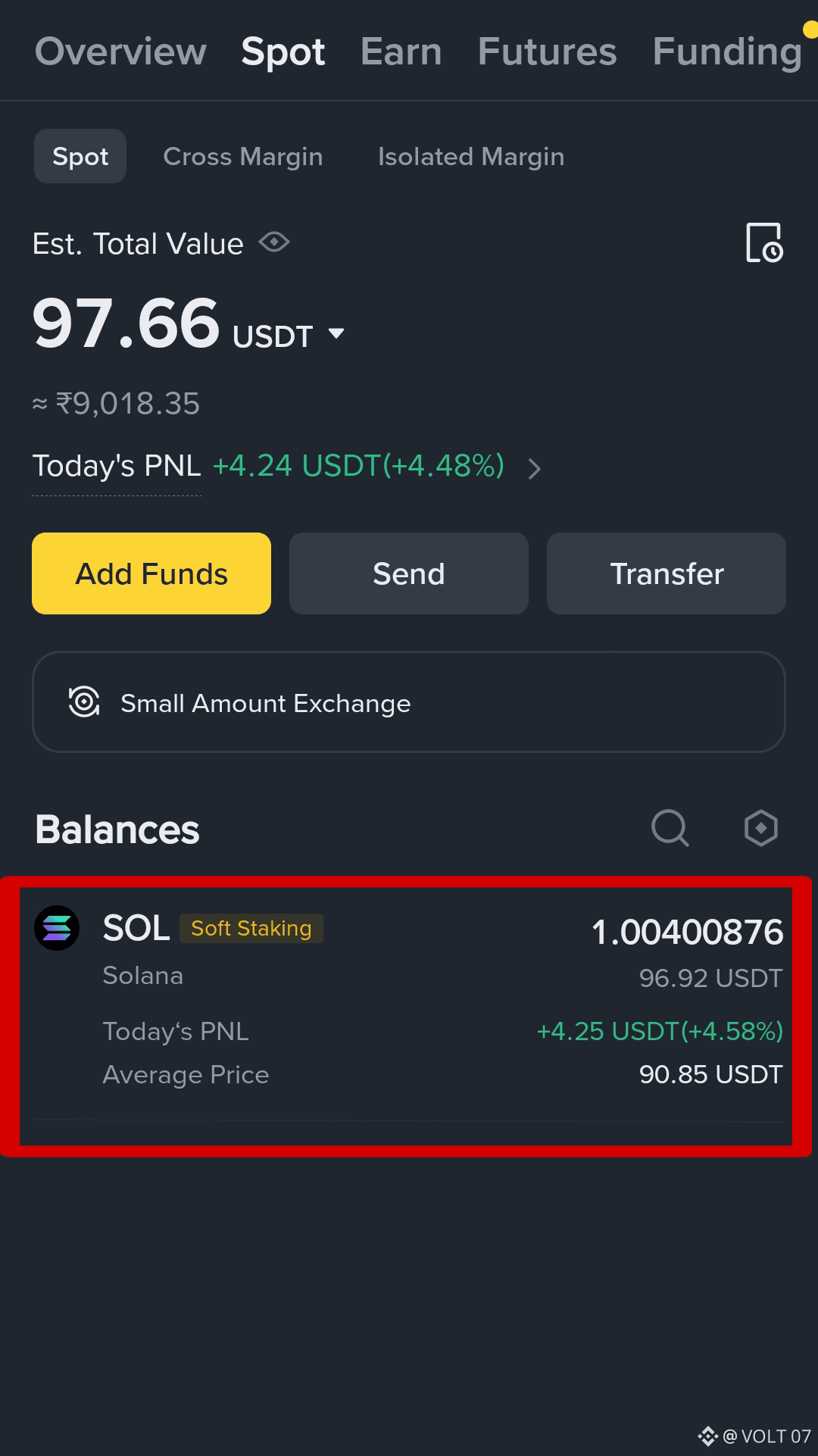
Task: Switch to the Overview tab
Action: point(120,52)
